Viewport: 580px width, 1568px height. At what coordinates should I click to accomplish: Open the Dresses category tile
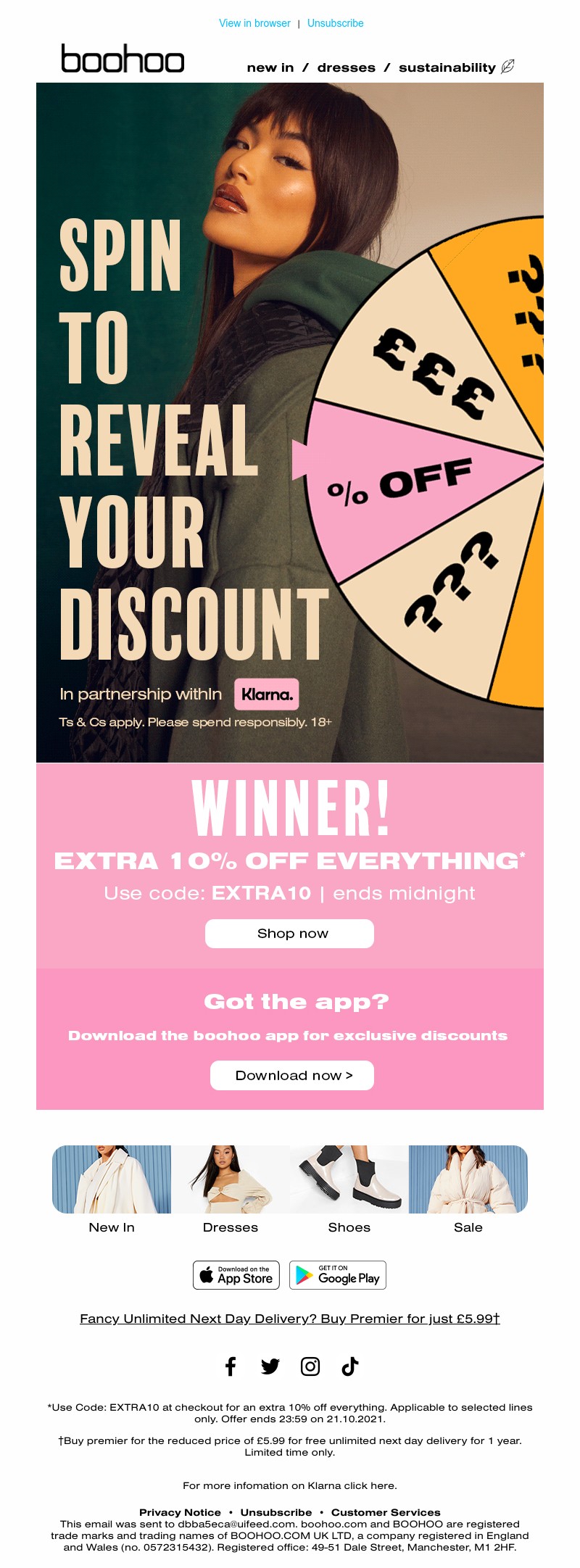231,1180
